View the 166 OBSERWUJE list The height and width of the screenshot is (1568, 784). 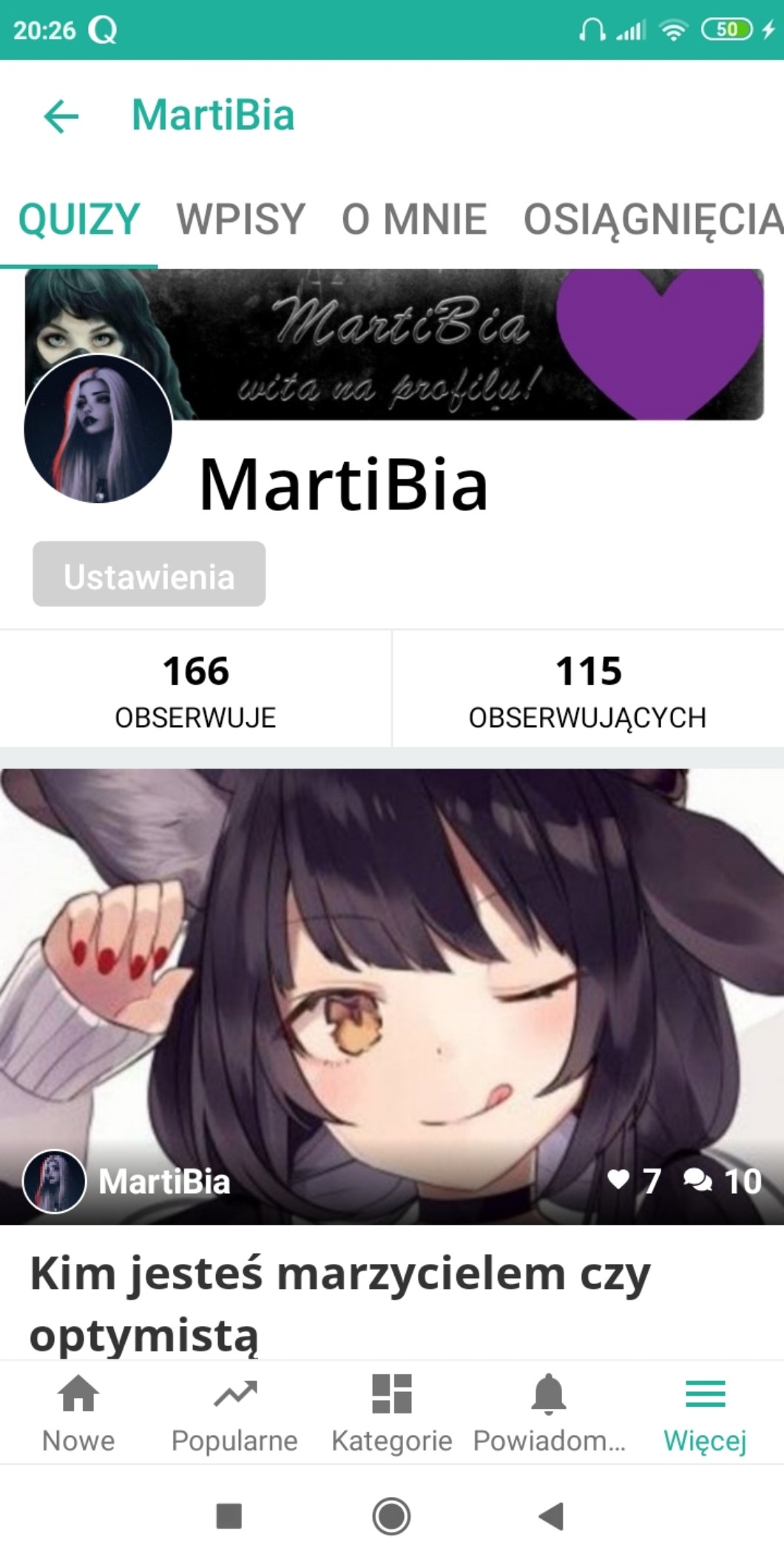pos(195,689)
